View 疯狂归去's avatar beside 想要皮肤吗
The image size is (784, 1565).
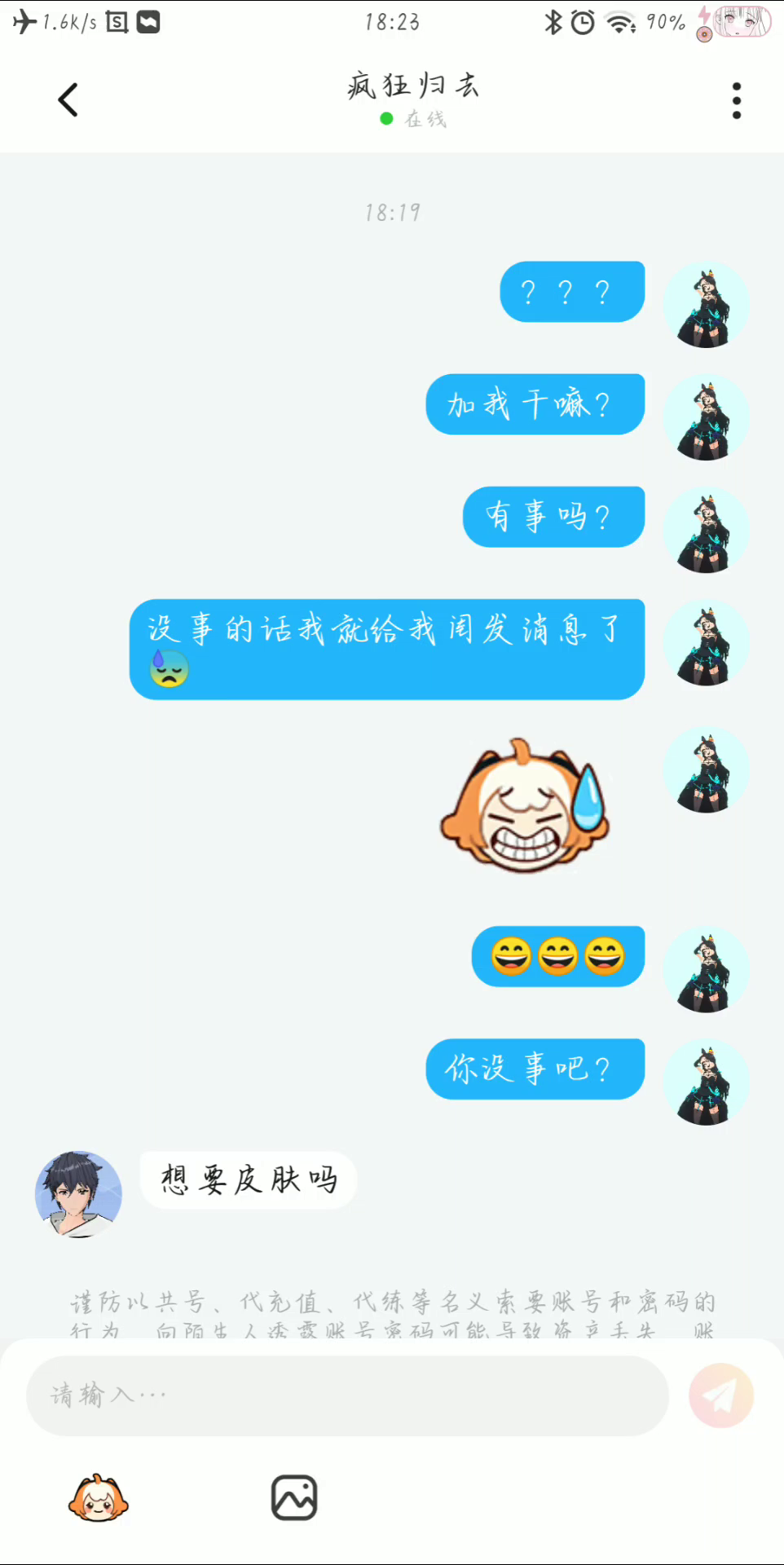coord(78,1194)
